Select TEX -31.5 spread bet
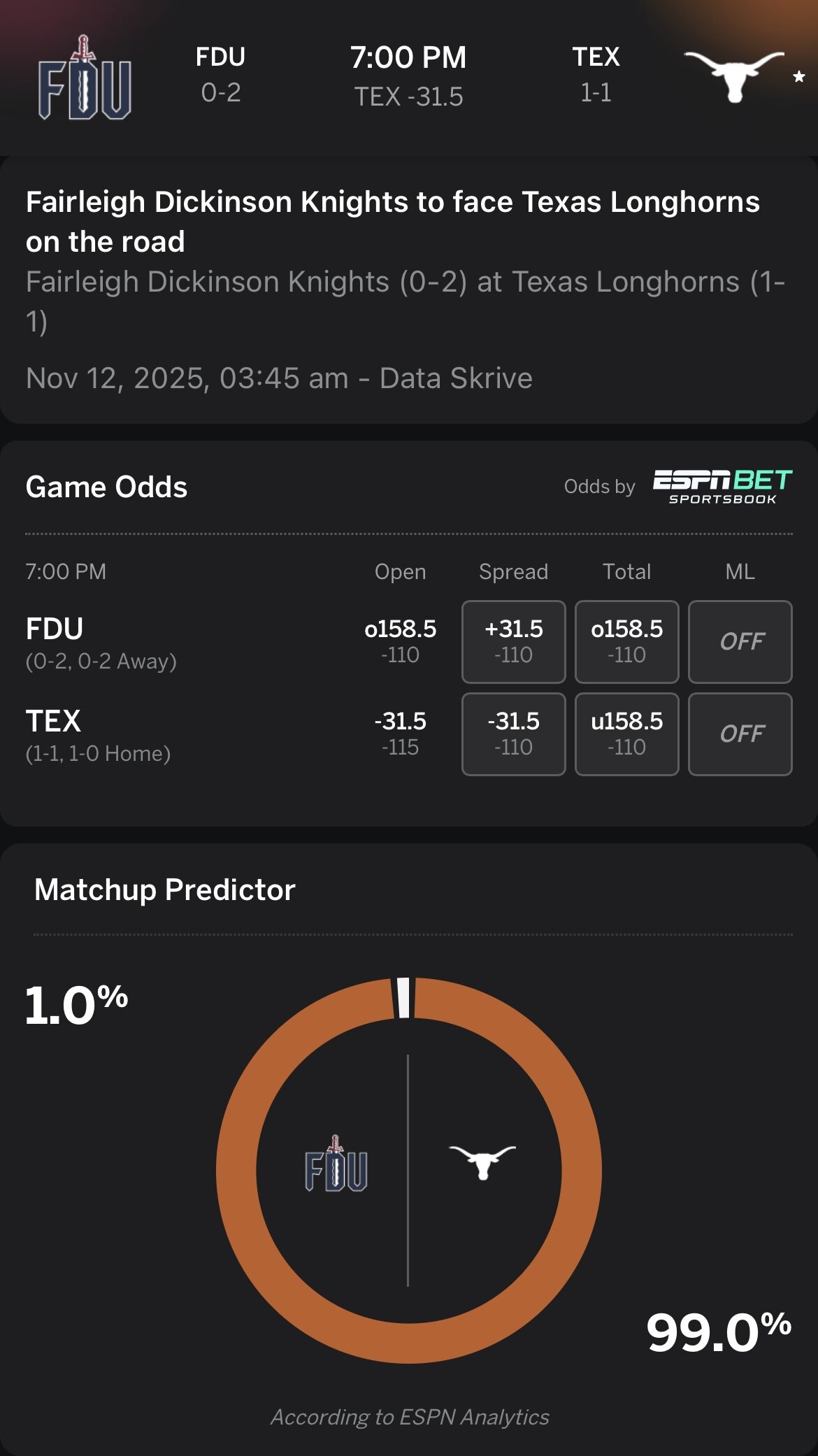 point(513,734)
